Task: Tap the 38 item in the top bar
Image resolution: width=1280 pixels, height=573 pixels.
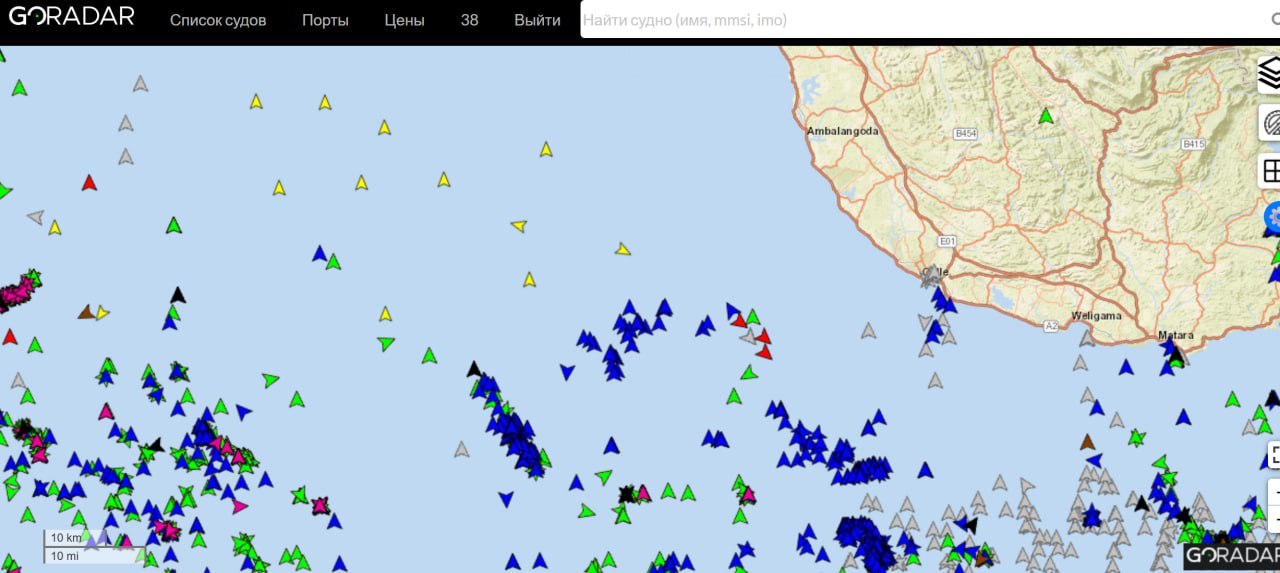Action: tap(470, 20)
